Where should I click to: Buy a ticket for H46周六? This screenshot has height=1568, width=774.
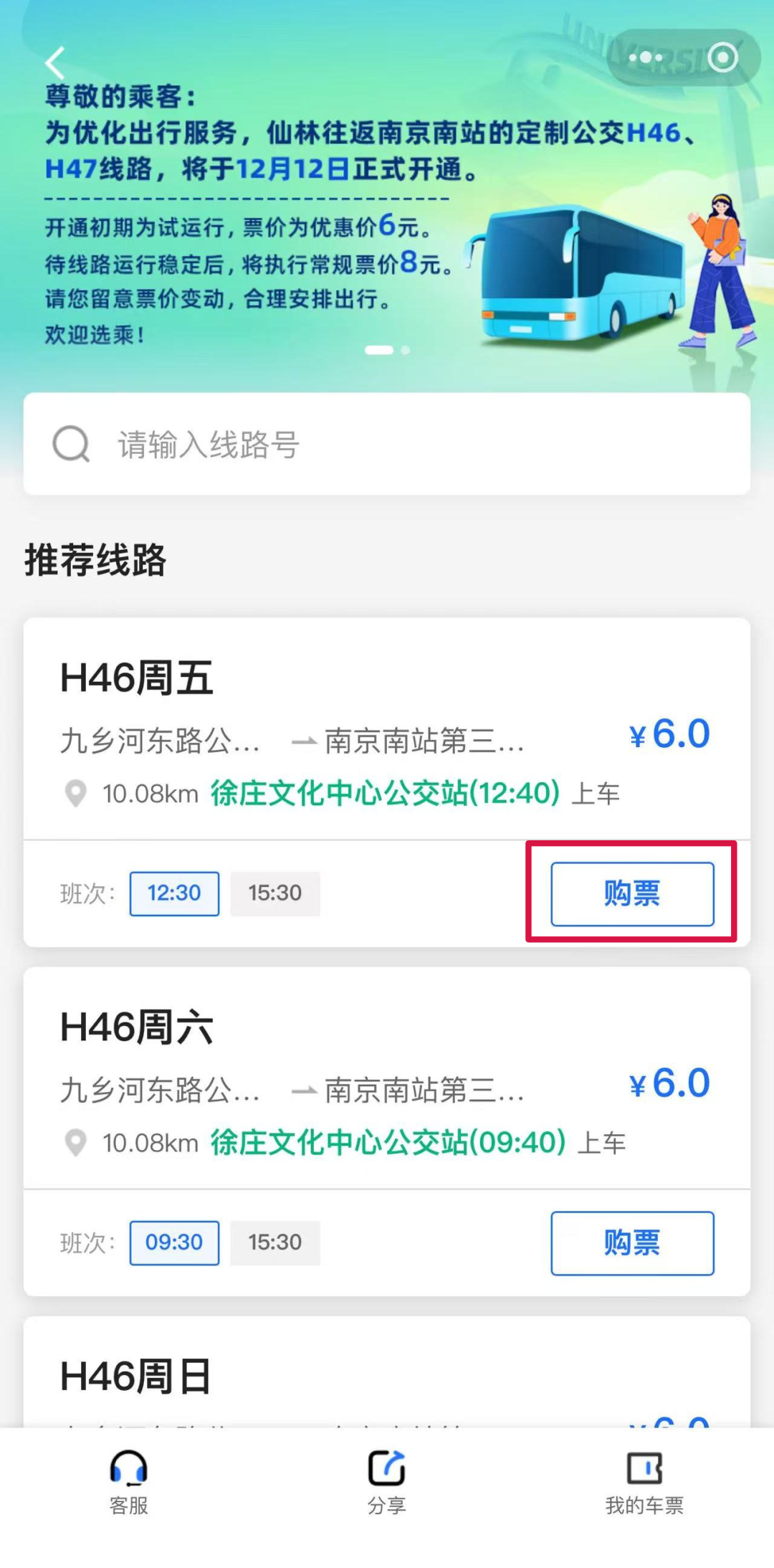click(x=631, y=1242)
